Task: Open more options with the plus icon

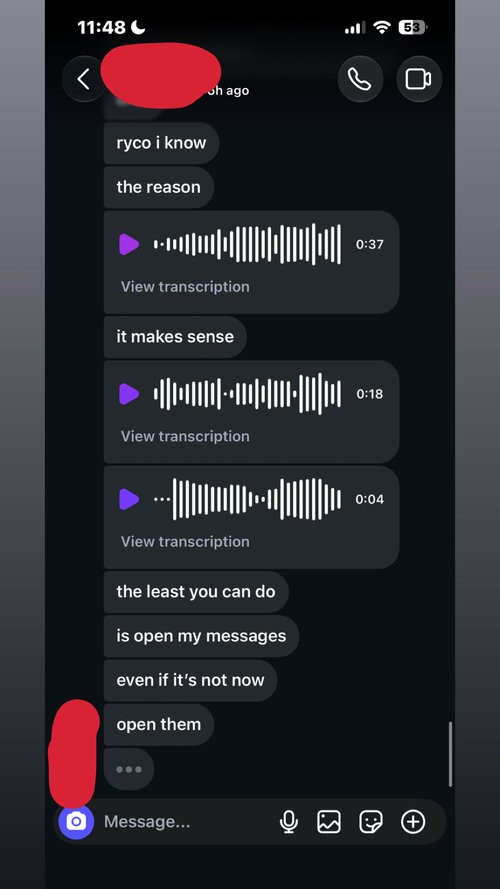Action: 413,822
